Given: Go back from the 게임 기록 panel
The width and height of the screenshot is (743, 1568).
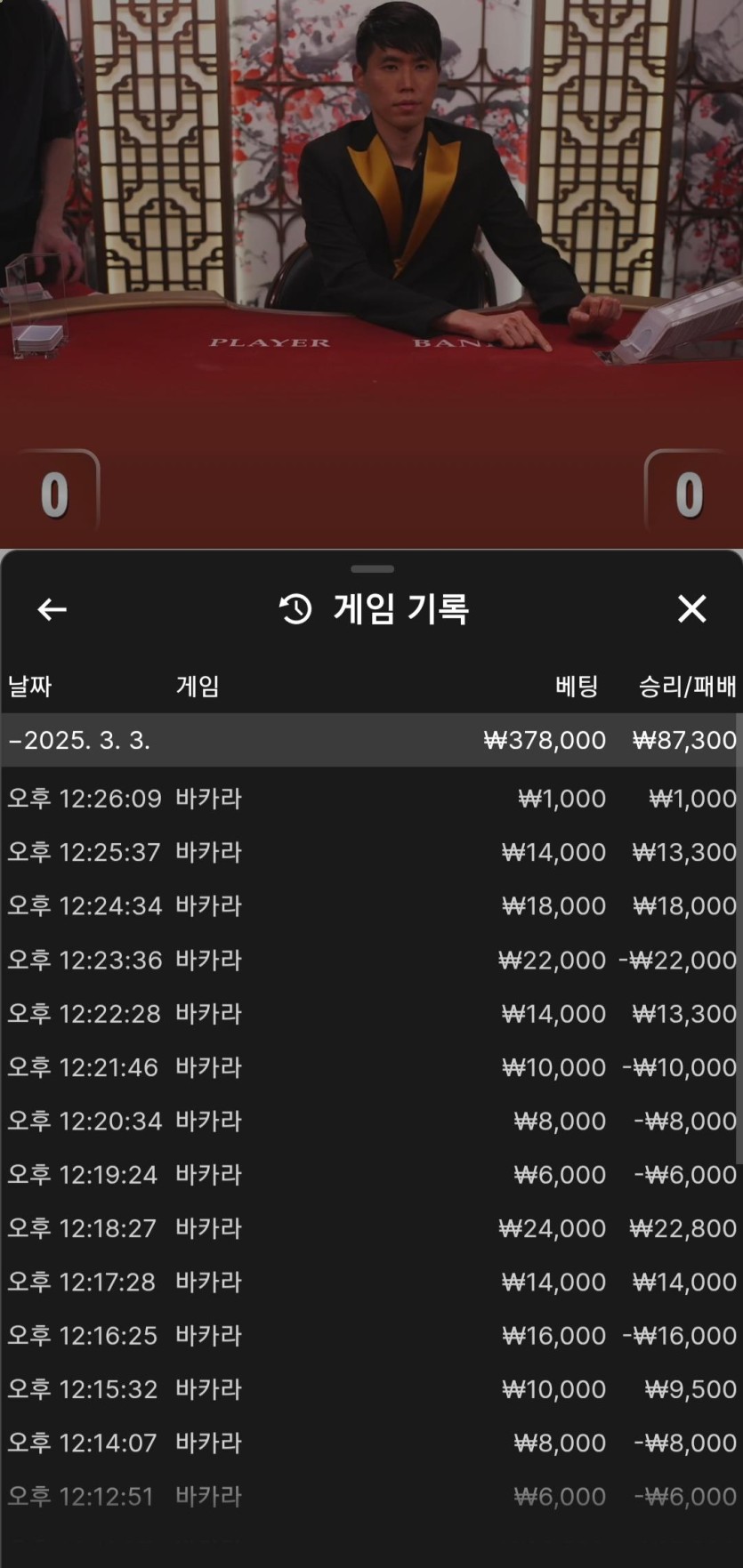Looking at the screenshot, I should point(52,609).
